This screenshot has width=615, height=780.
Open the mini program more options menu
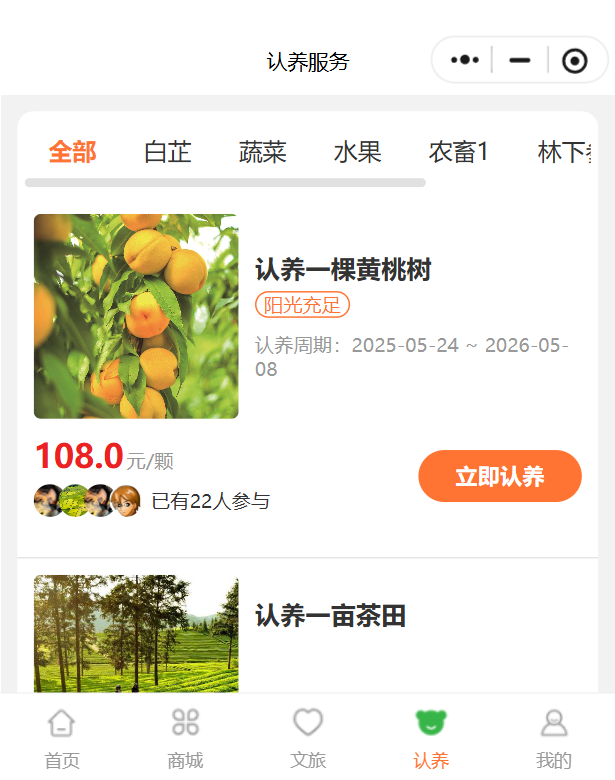pos(465,61)
